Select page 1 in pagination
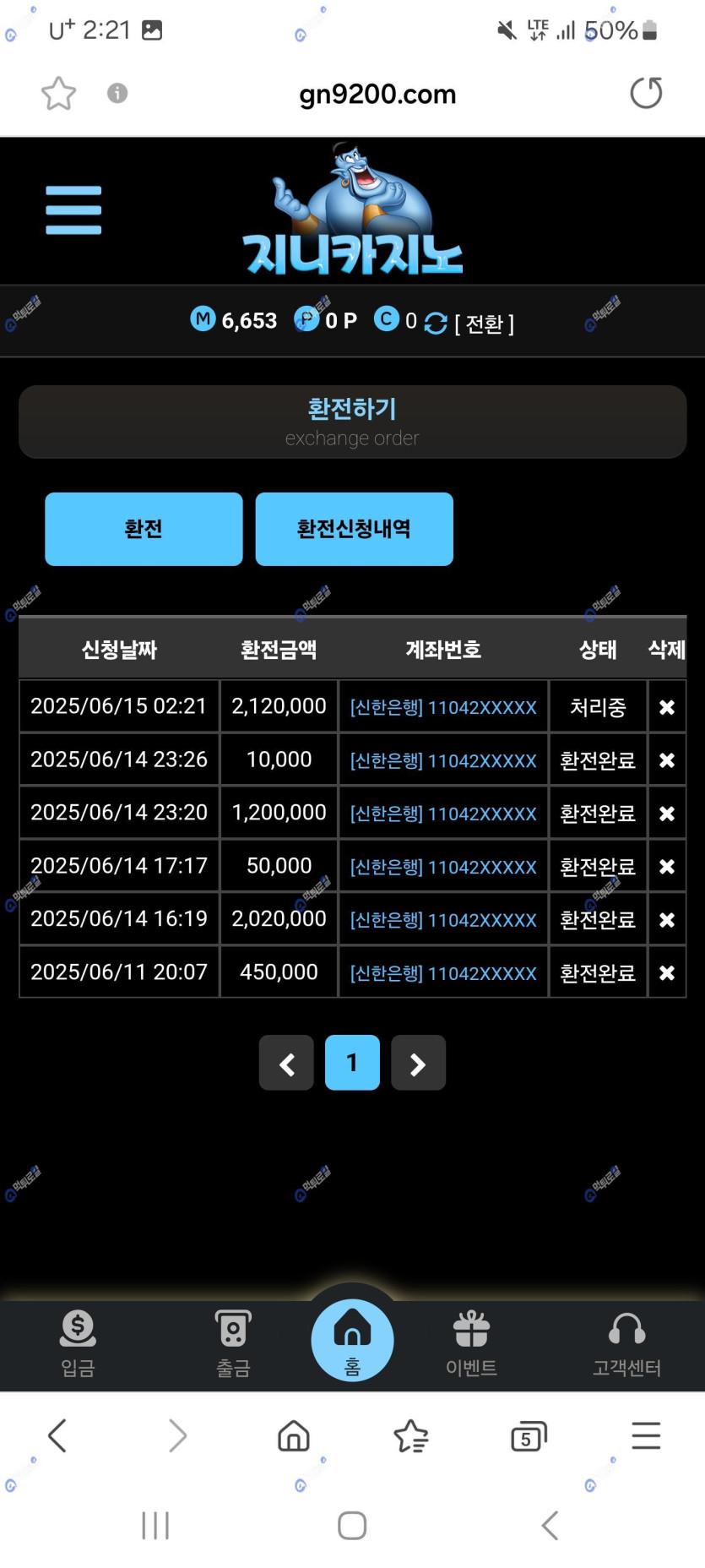This screenshot has height=1568, width=705. 352,1063
